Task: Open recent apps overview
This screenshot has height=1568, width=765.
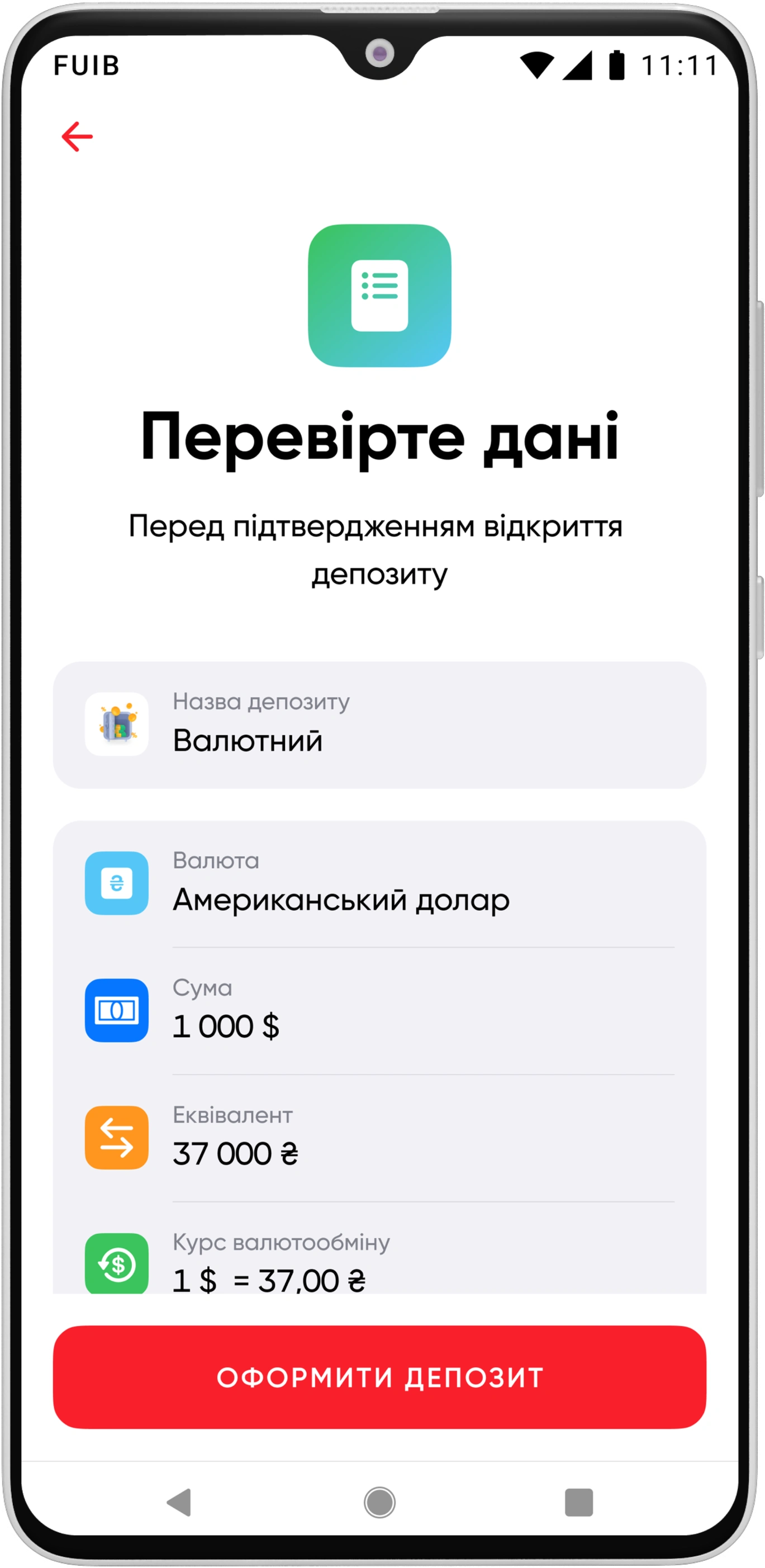Action: pos(578,1502)
